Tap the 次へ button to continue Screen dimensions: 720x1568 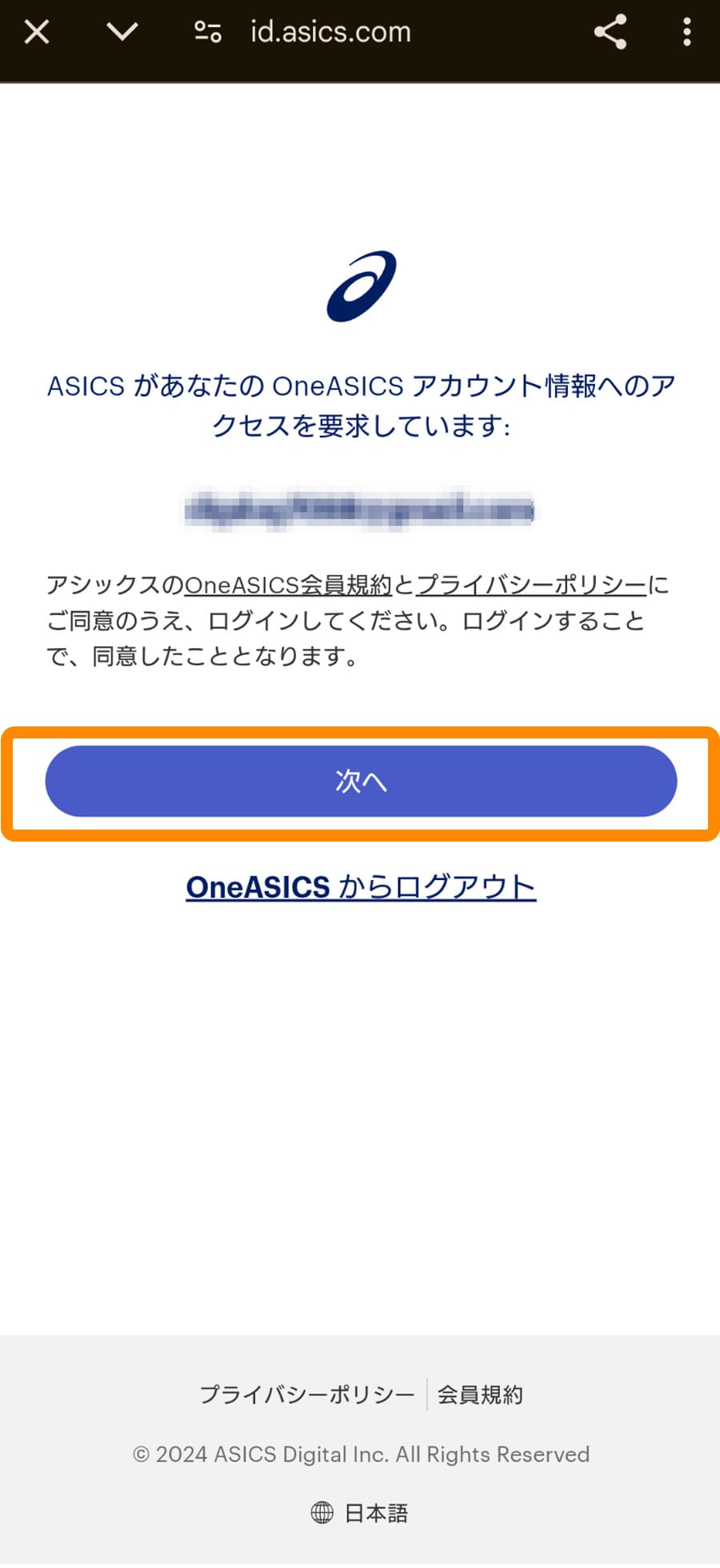click(x=361, y=782)
